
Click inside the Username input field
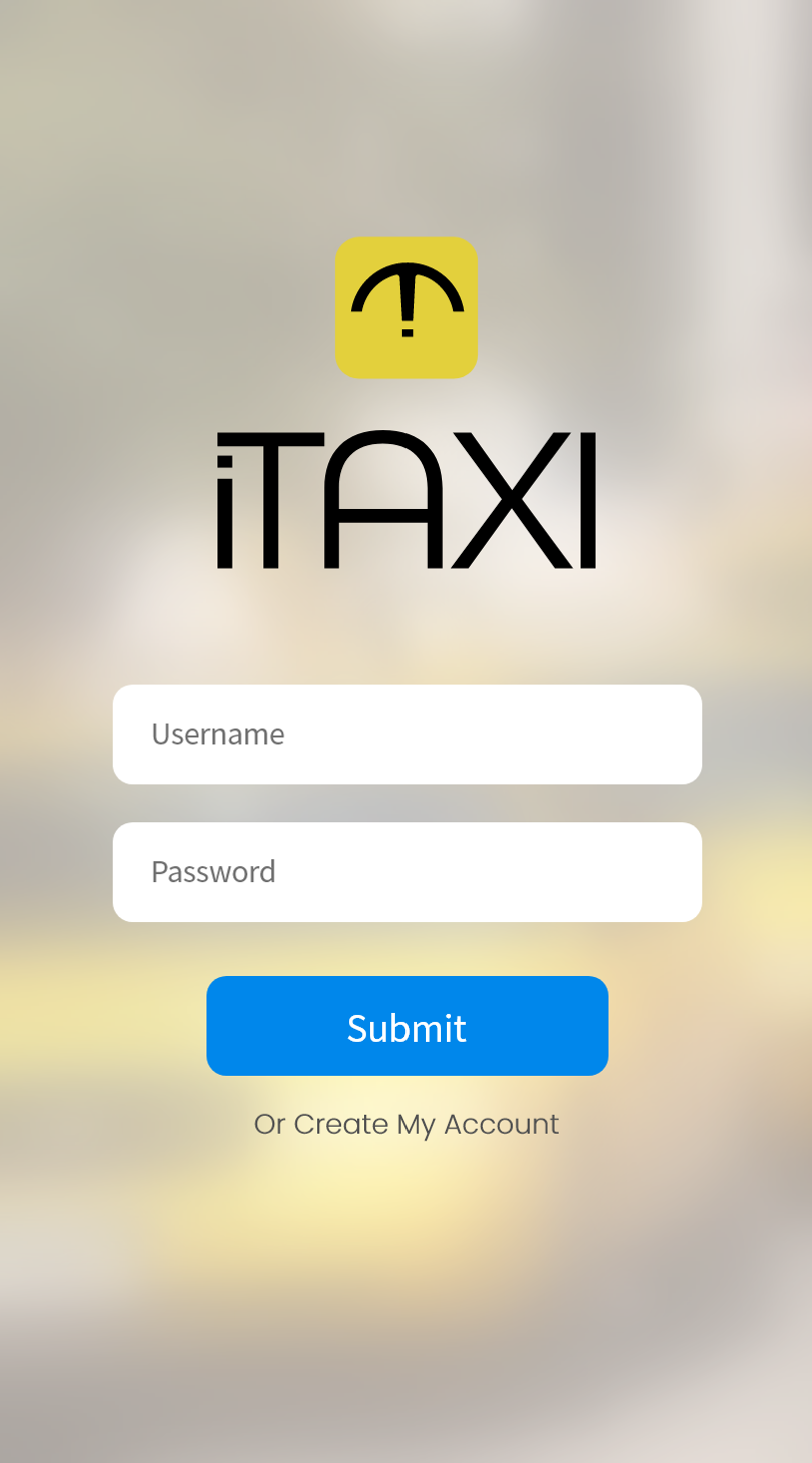pyautogui.click(x=407, y=733)
